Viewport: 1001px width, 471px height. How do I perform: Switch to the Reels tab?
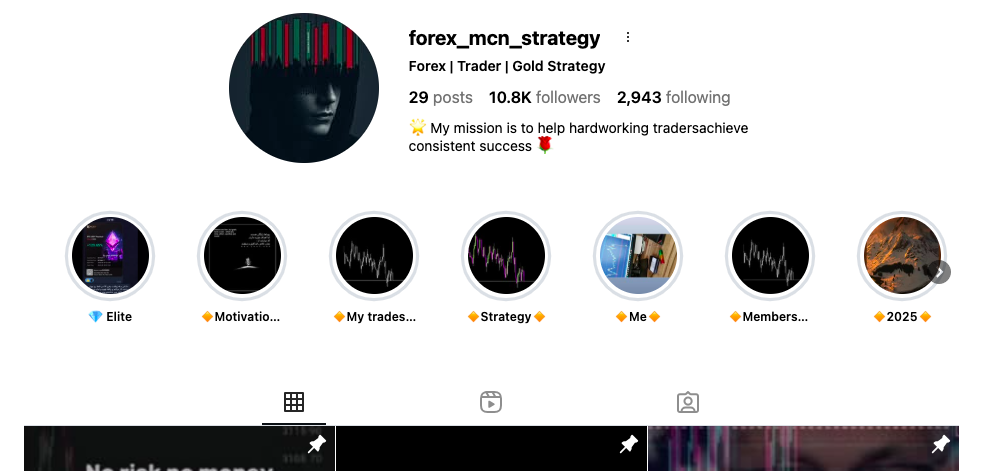490,402
